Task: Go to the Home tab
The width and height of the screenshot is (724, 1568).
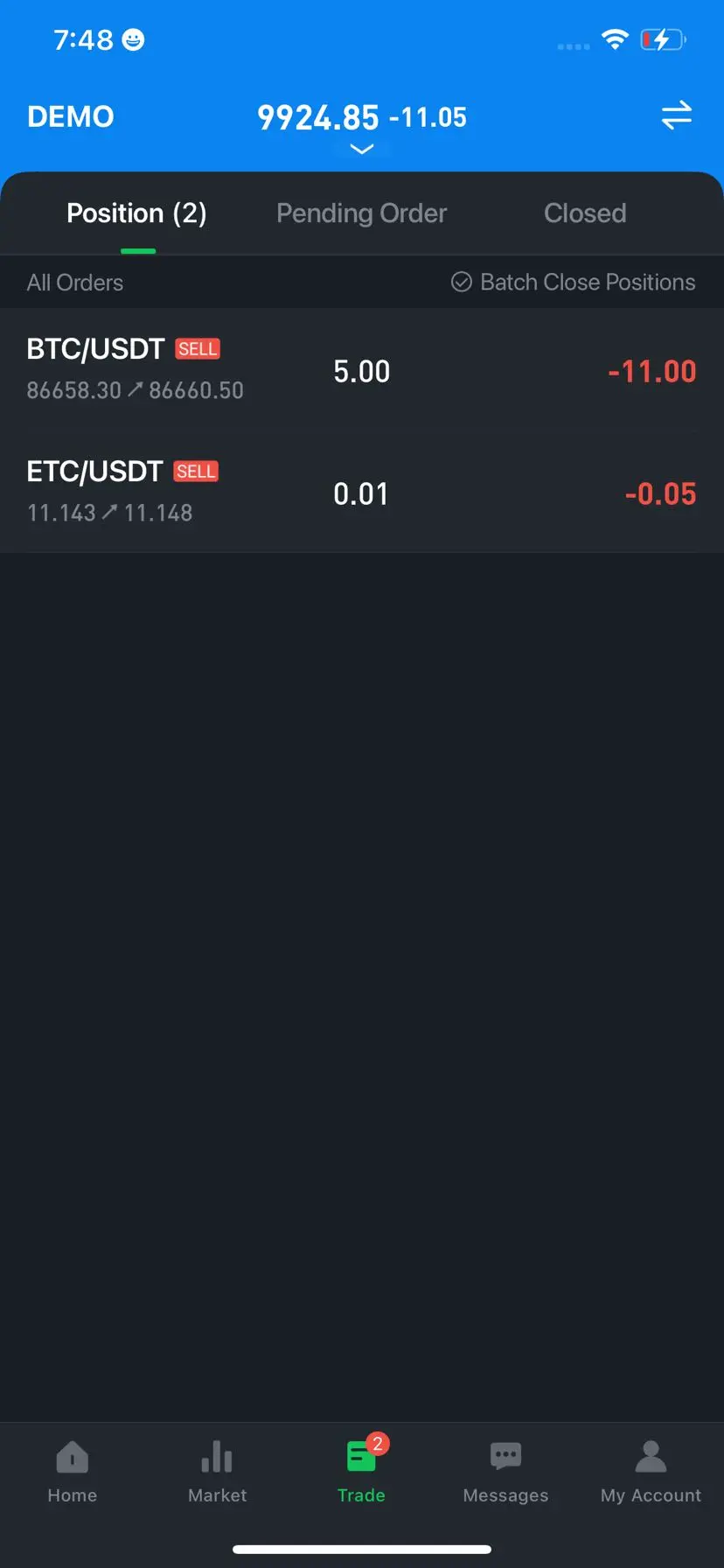Action: (73, 1472)
